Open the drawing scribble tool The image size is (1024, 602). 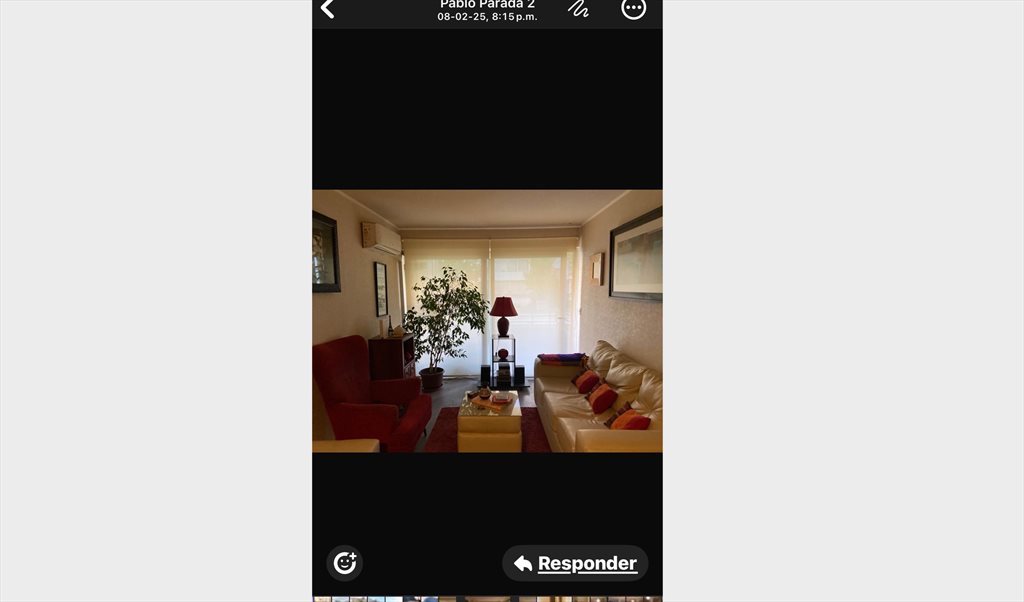click(x=578, y=9)
